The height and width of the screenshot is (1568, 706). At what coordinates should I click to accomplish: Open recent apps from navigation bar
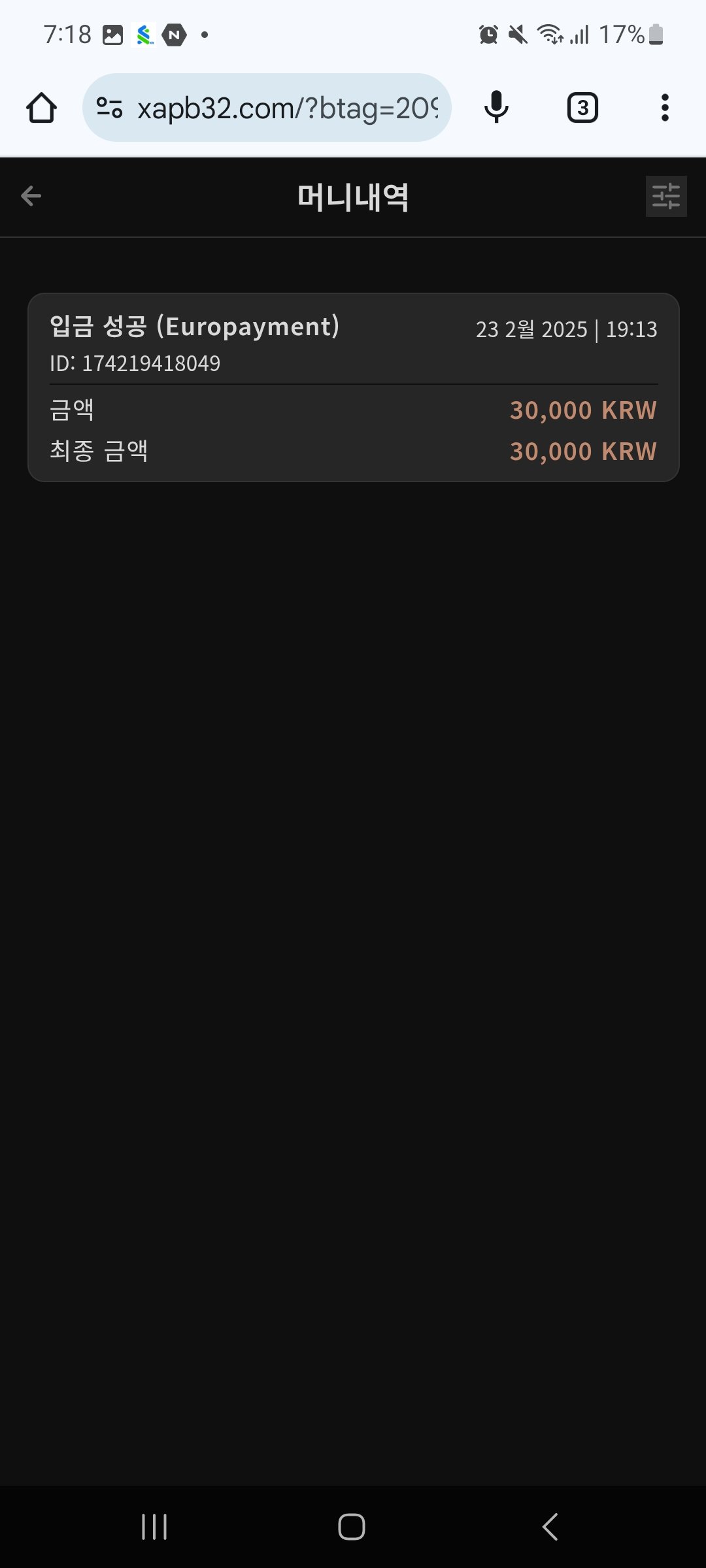[x=154, y=1527]
